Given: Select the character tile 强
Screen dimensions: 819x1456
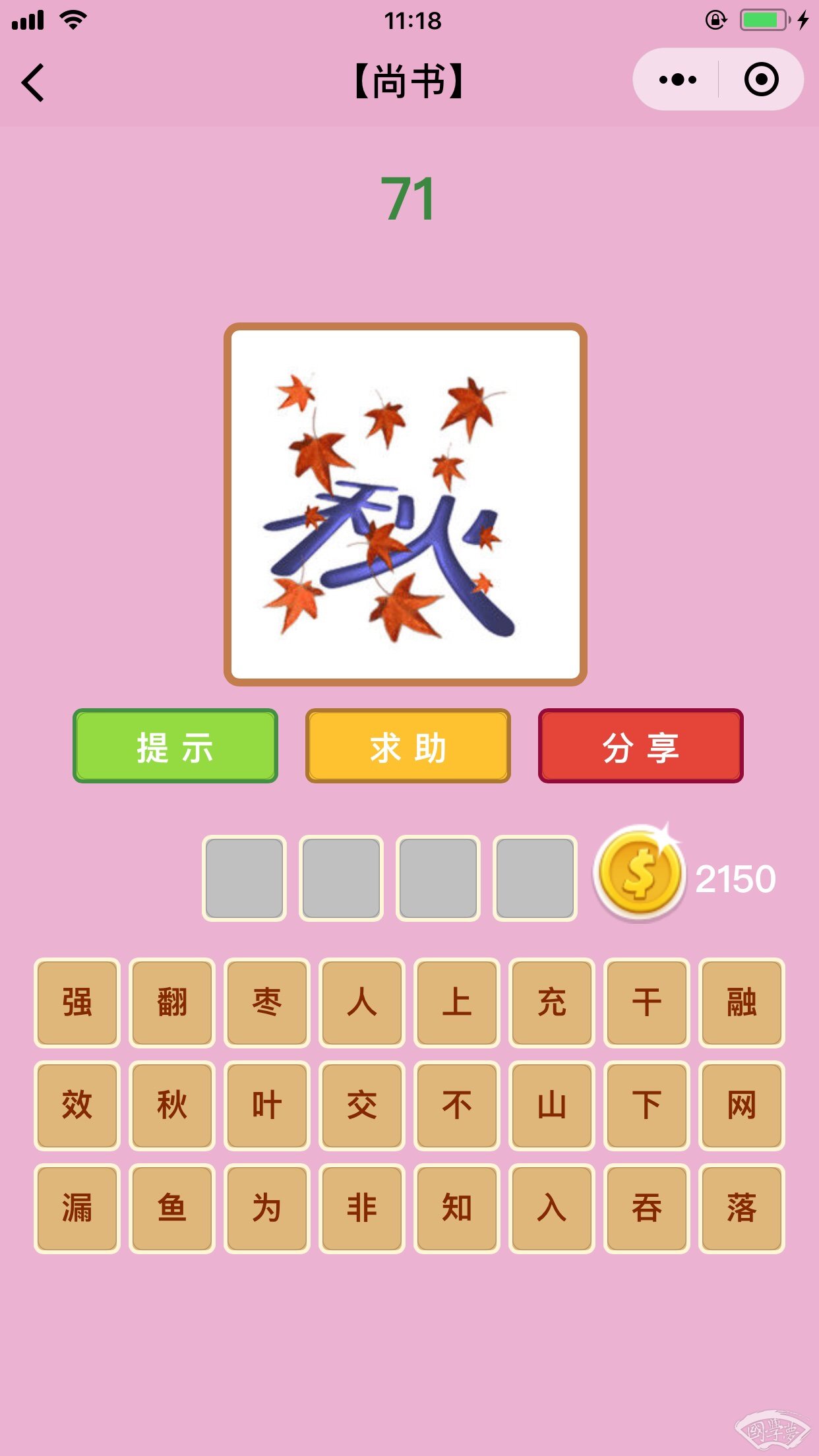Looking at the screenshot, I should (x=77, y=1003).
